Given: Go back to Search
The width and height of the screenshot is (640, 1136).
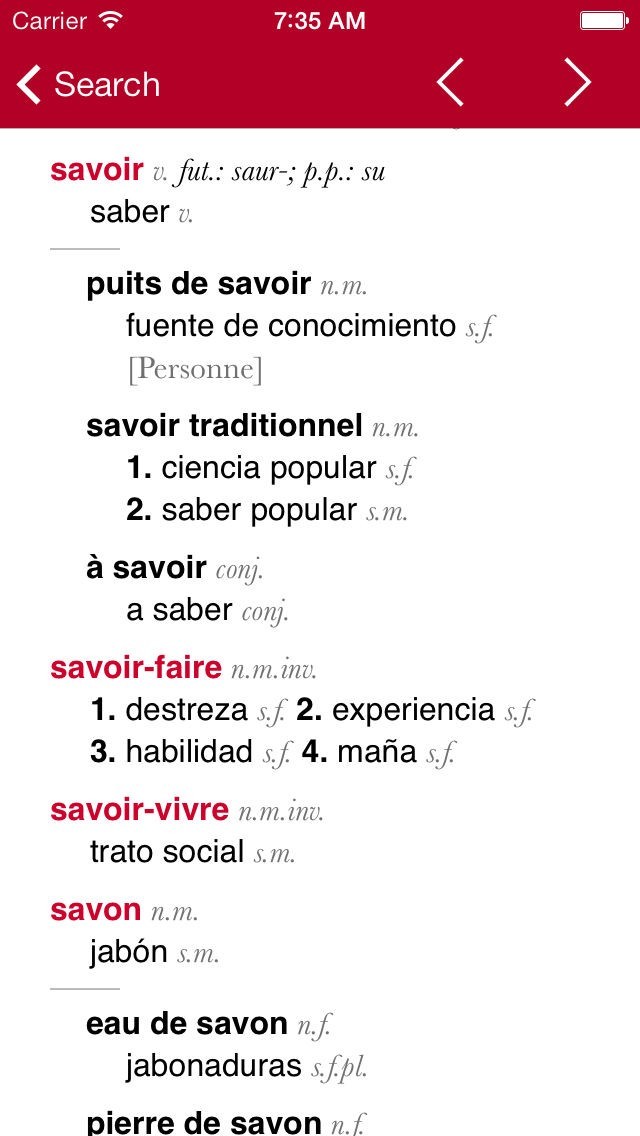Looking at the screenshot, I should tap(88, 84).
